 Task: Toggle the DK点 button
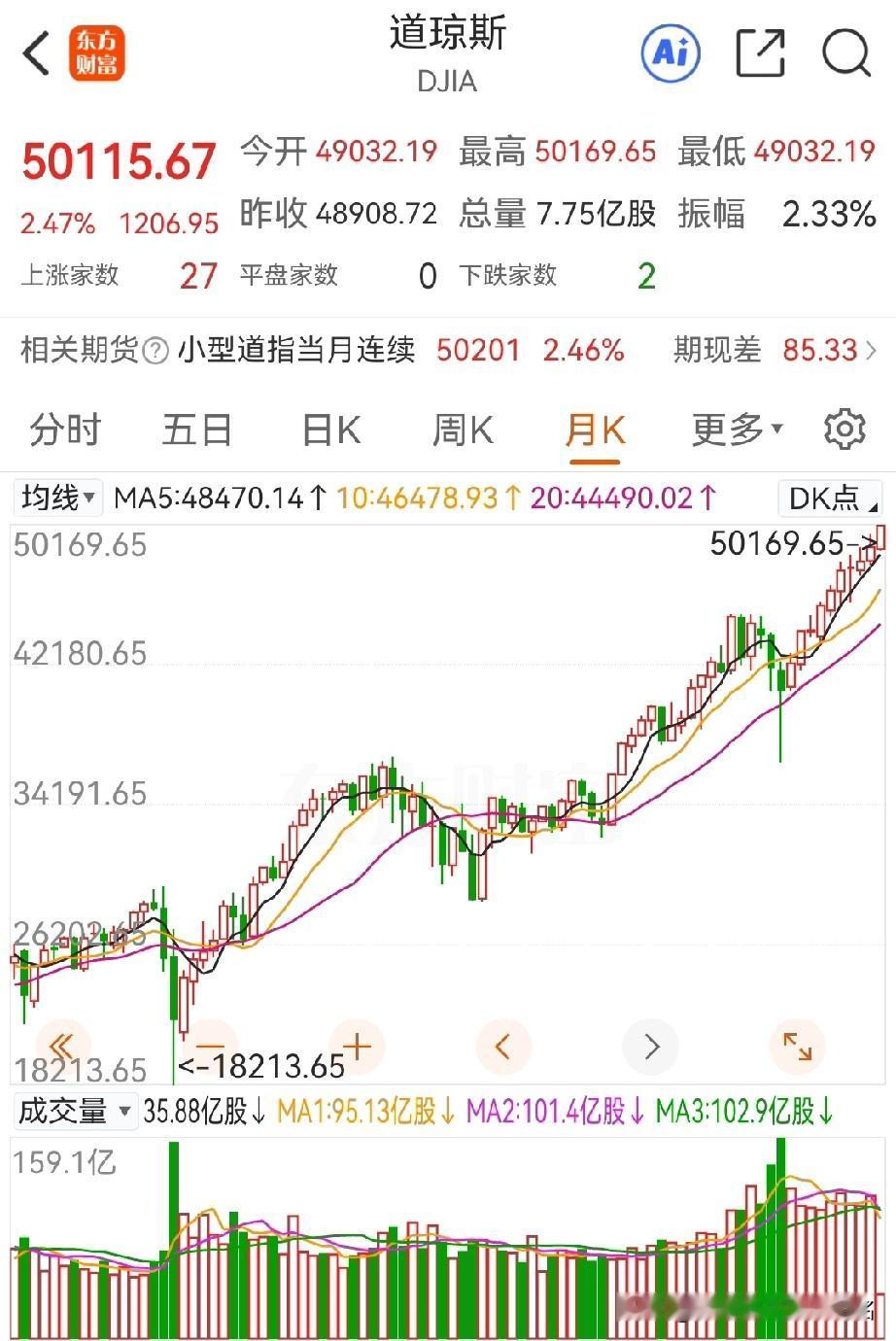tap(830, 499)
